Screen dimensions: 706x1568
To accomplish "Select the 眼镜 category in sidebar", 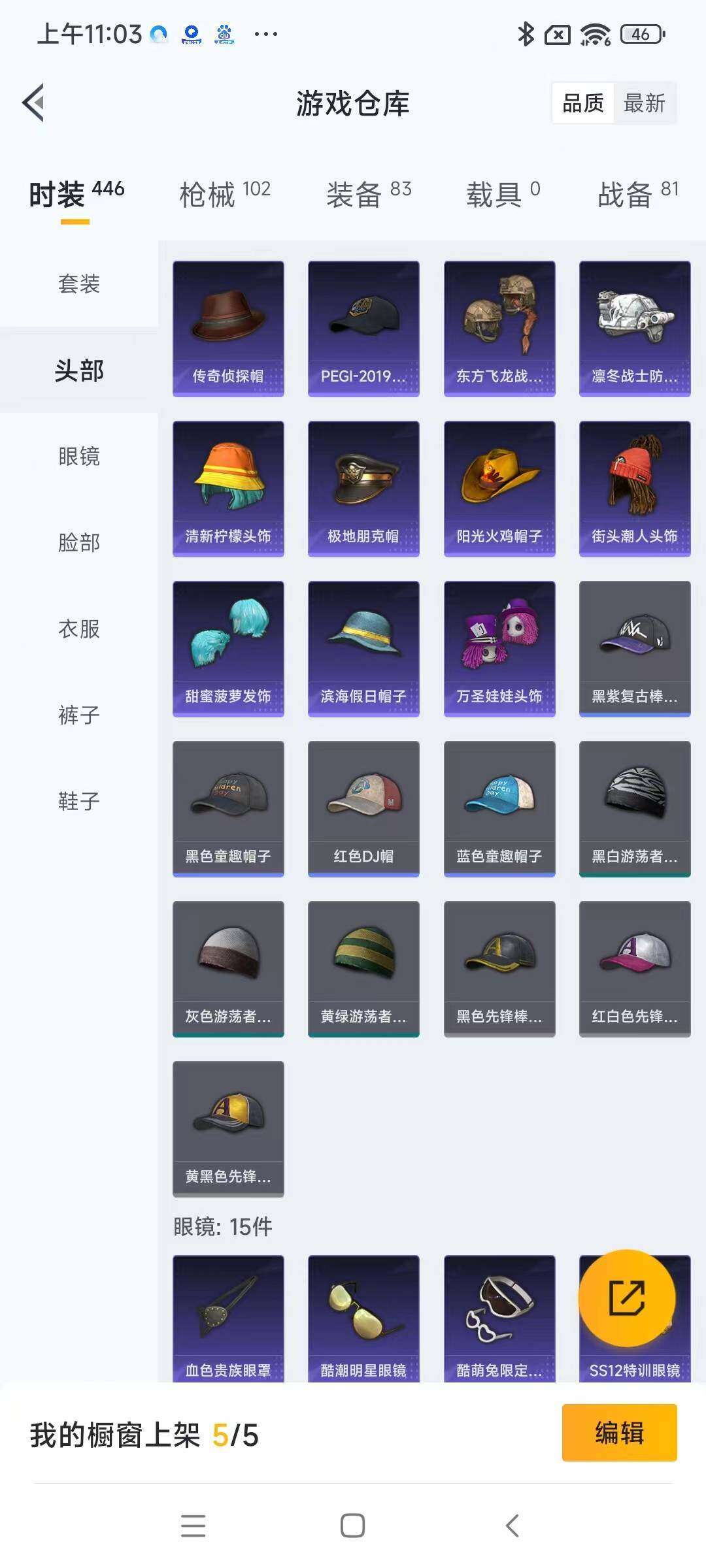I will click(79, 456).
